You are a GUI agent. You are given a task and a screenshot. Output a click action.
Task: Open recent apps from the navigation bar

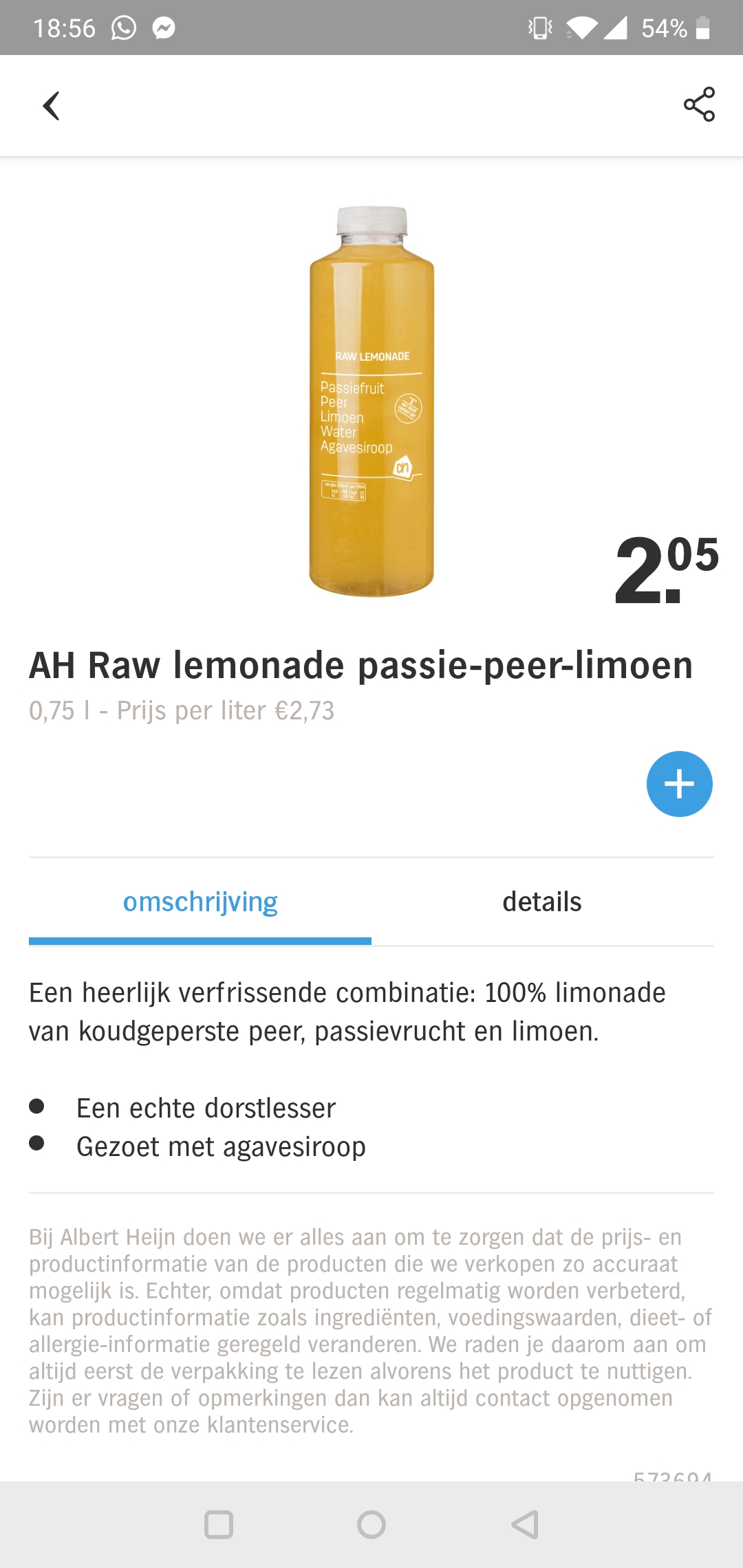click(219, 1525)
